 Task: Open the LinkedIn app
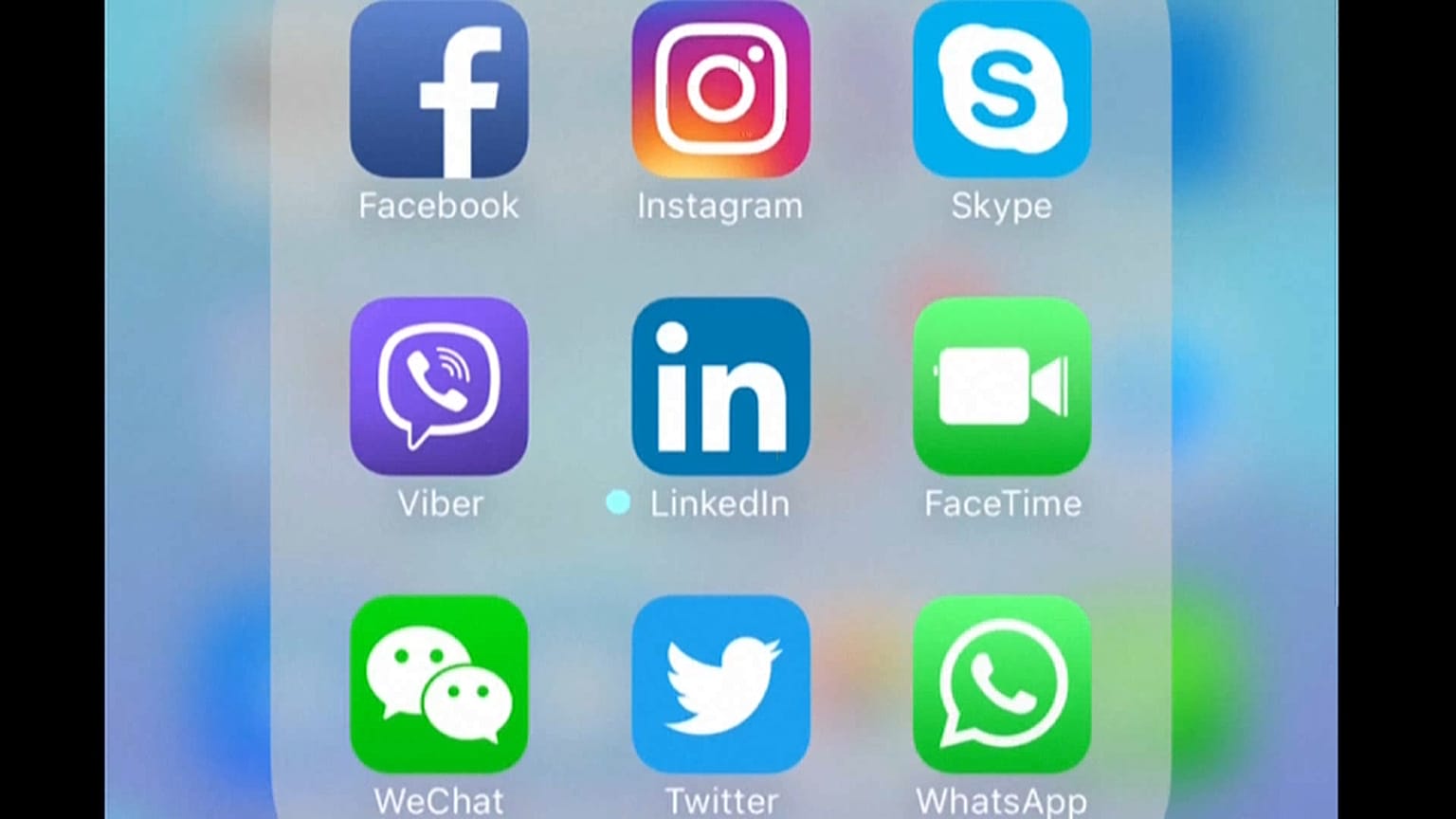click(x=720, y=387)
